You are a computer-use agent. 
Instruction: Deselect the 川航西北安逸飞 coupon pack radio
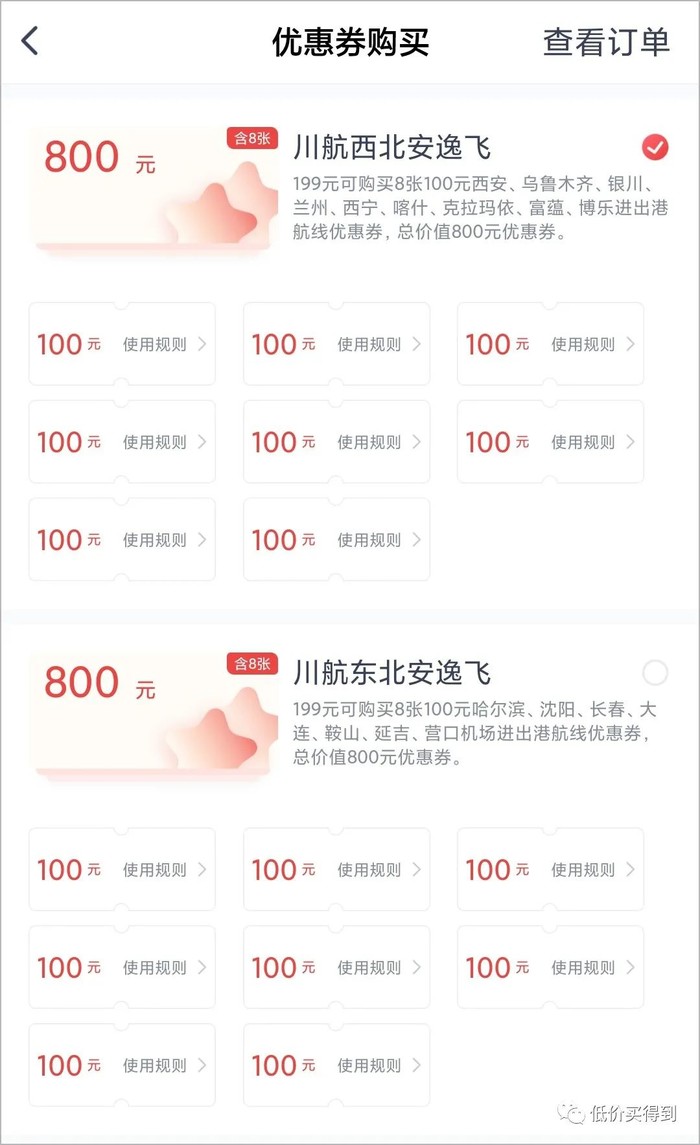(x=655, y=148)
